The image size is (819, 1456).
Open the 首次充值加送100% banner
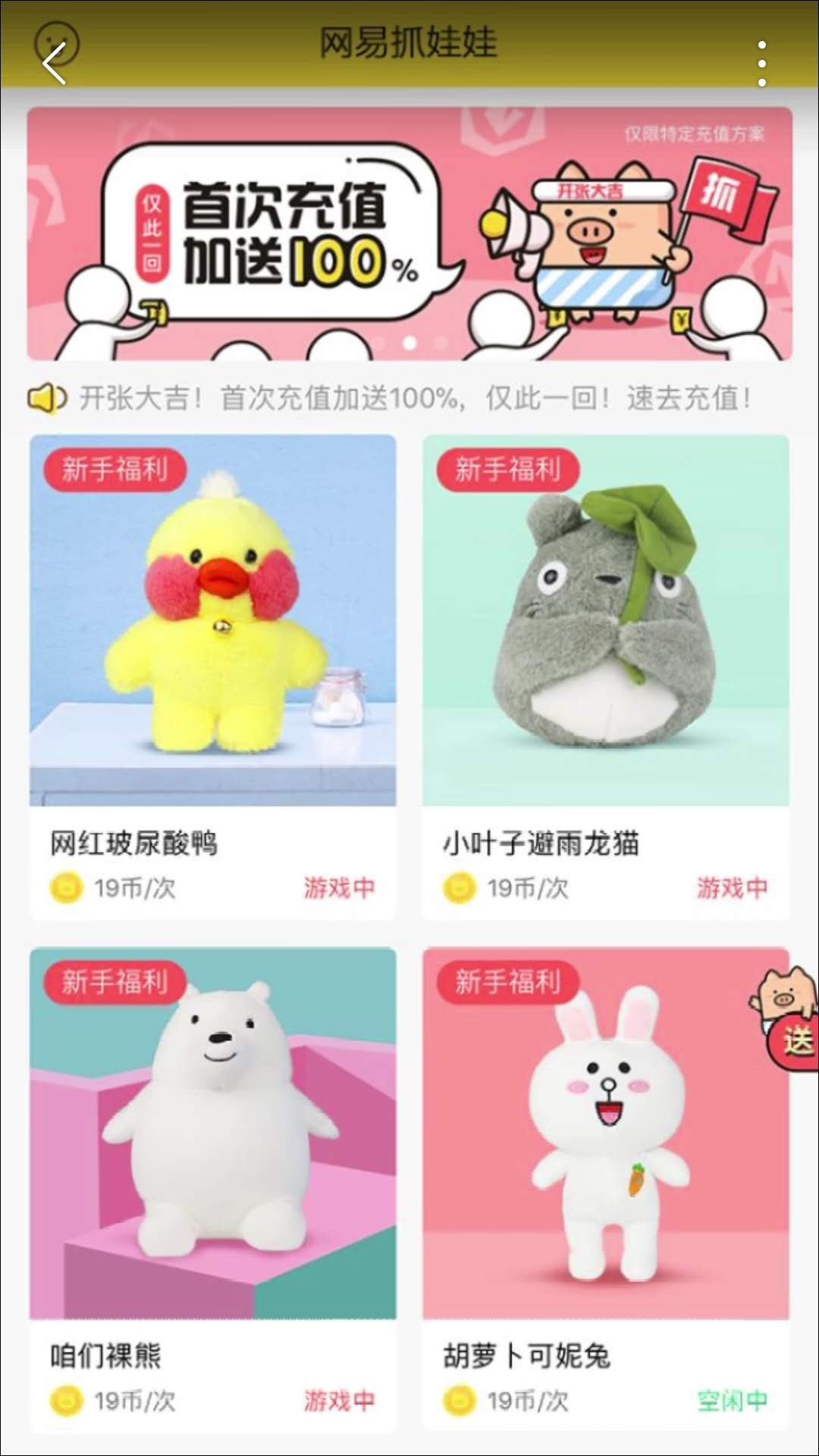click(x=409, y=234)
